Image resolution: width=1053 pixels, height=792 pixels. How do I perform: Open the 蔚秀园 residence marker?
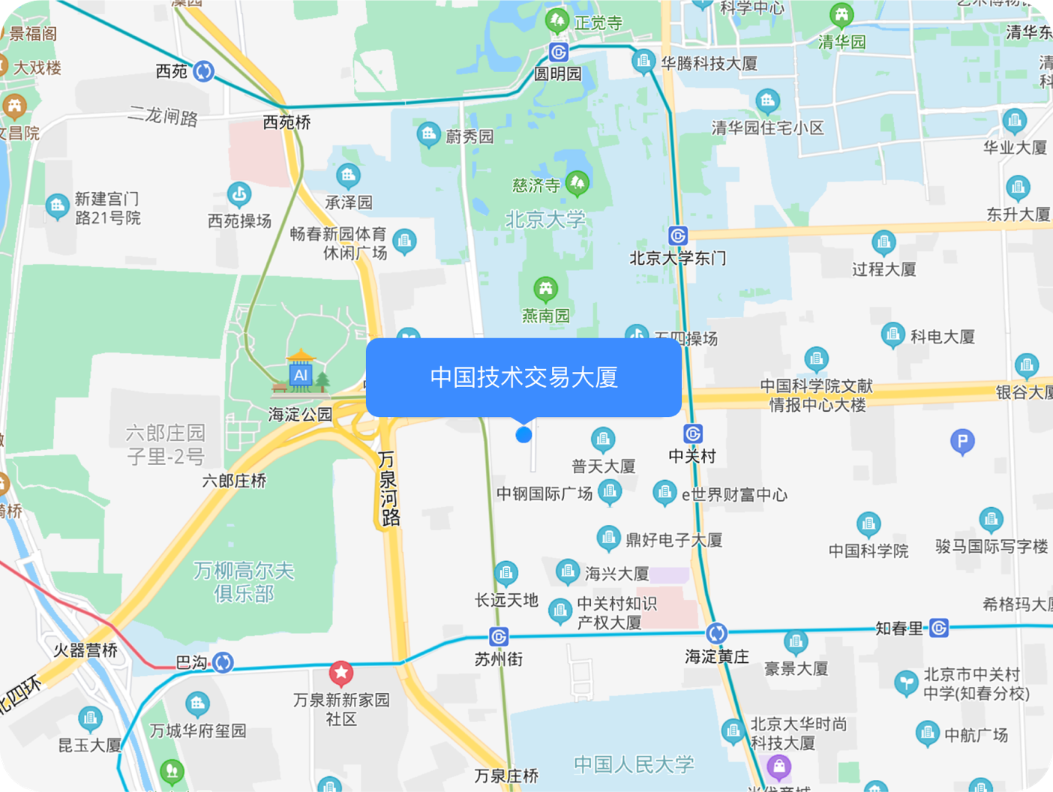(429, 134)
